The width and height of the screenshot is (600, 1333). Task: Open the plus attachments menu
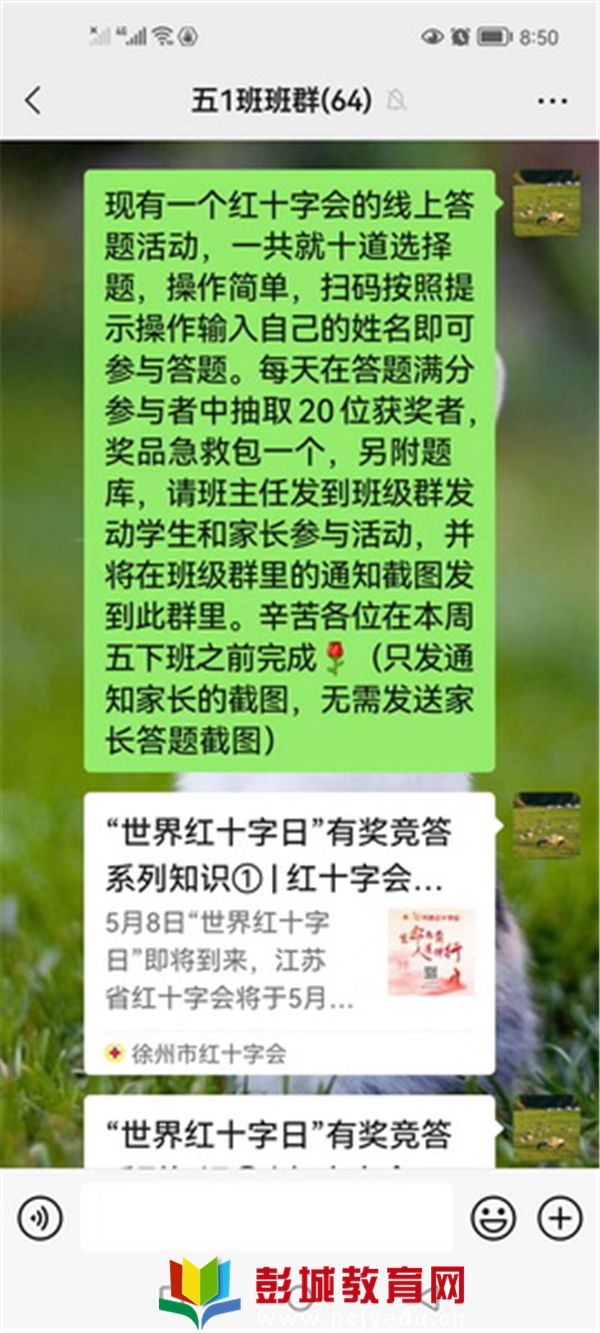click(559, 1217)
